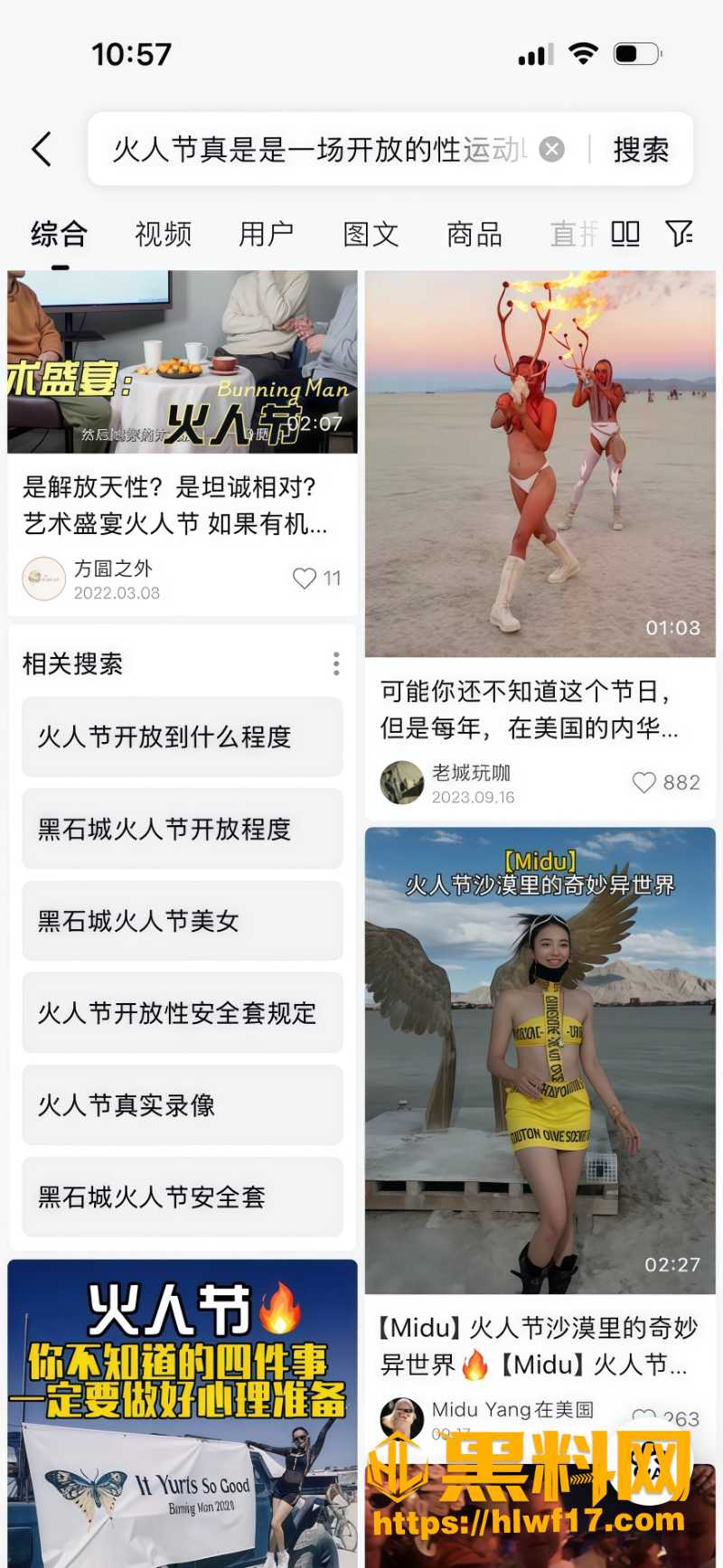The height and width of the screenshot is (1568, 723).
Task: Open the filter icon
Action: coord(679,233)
